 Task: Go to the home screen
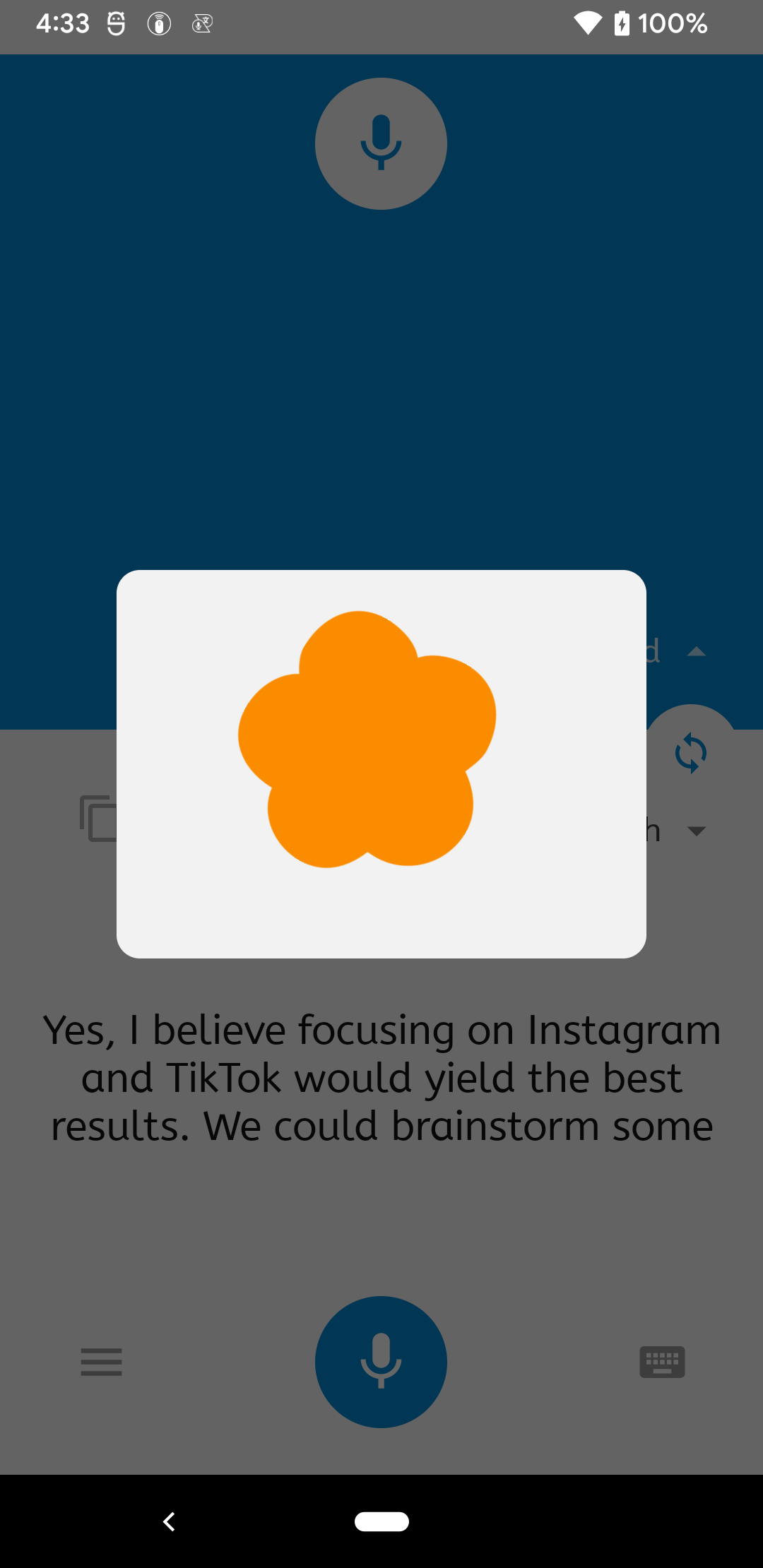click(x=381, y=1521)
